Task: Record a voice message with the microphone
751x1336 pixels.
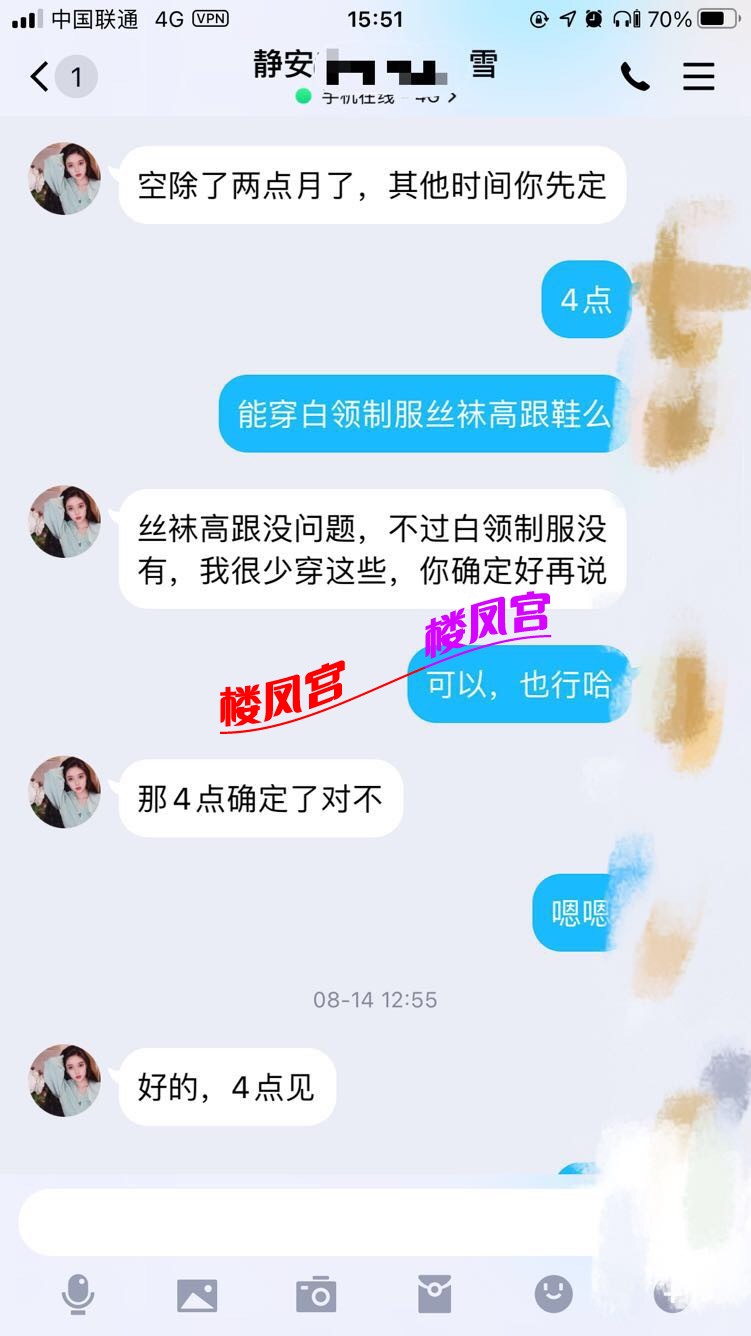Action: coord(78,1295)
